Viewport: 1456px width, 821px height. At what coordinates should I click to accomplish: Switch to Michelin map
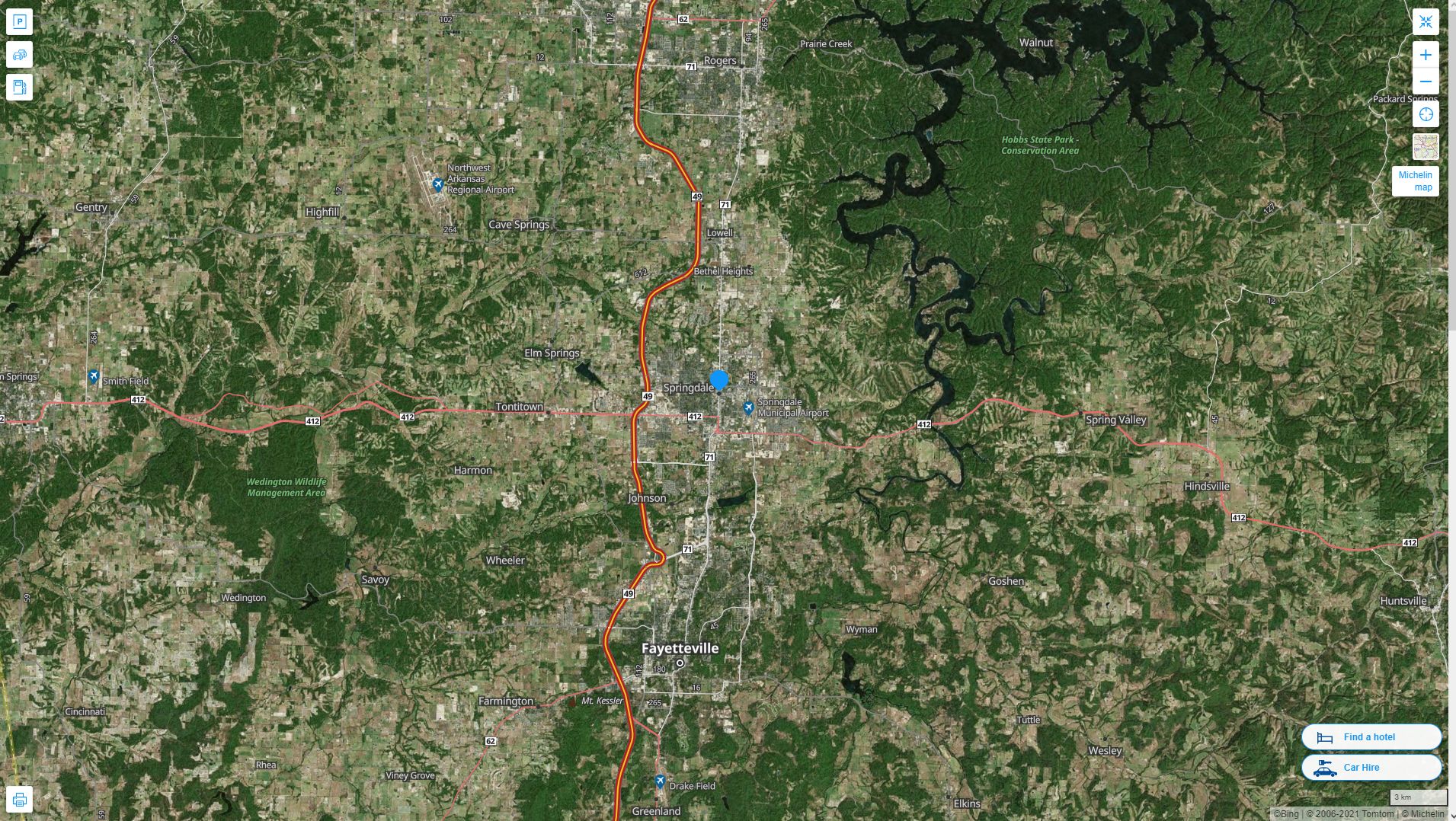[1415, 181]
